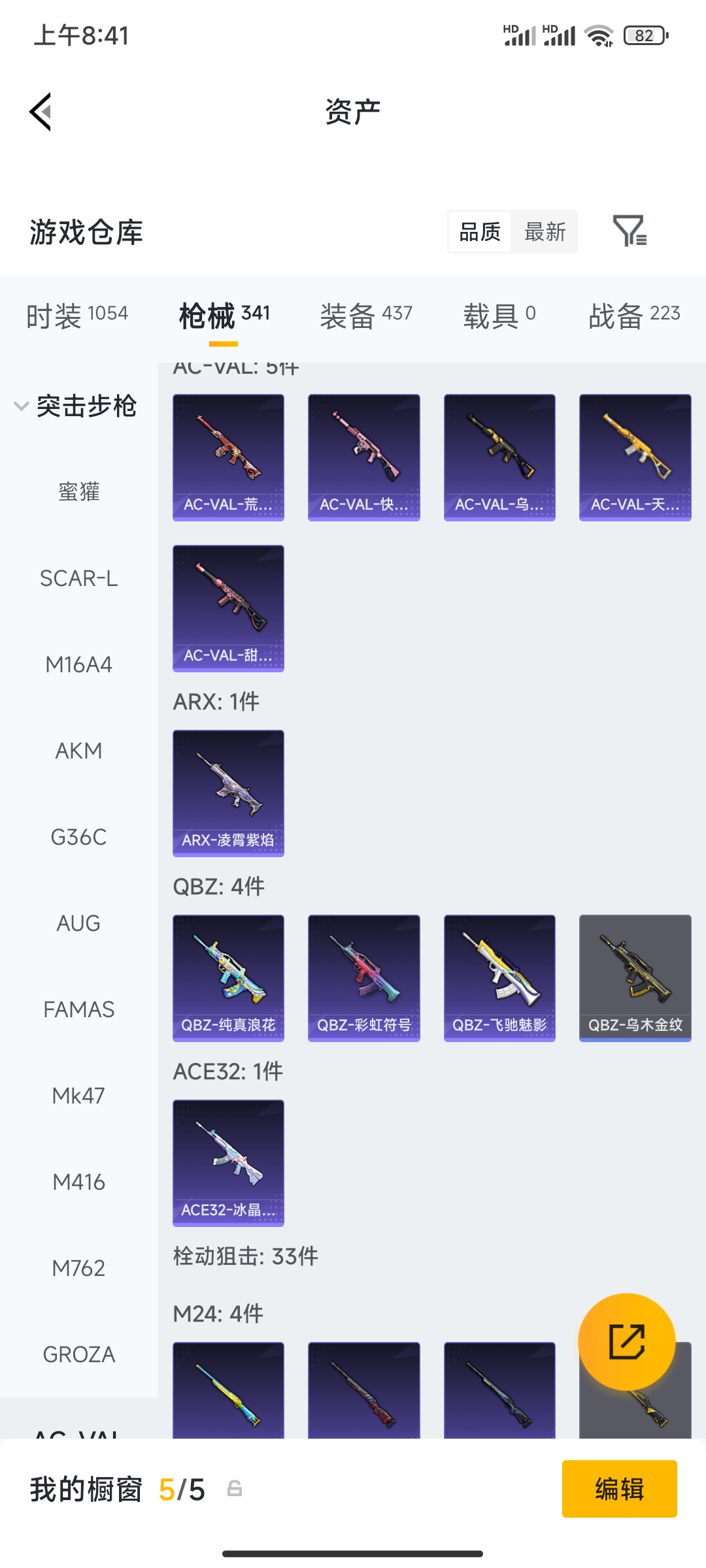
Task: Open the QBZ-纯真浪花 skin tile
Action: (228, 978)
